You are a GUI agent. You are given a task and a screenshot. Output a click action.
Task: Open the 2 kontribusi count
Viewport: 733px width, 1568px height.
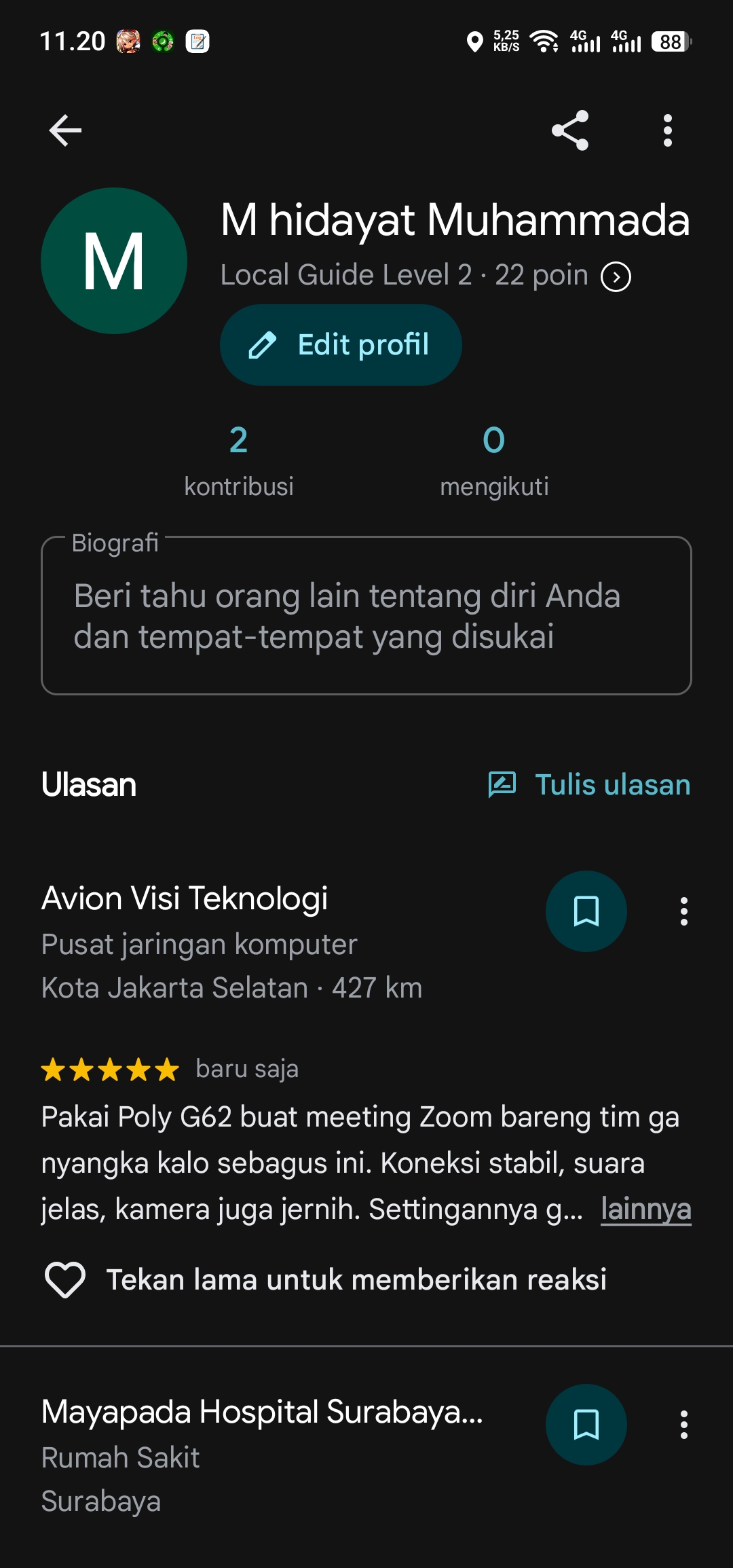(239, 460)
